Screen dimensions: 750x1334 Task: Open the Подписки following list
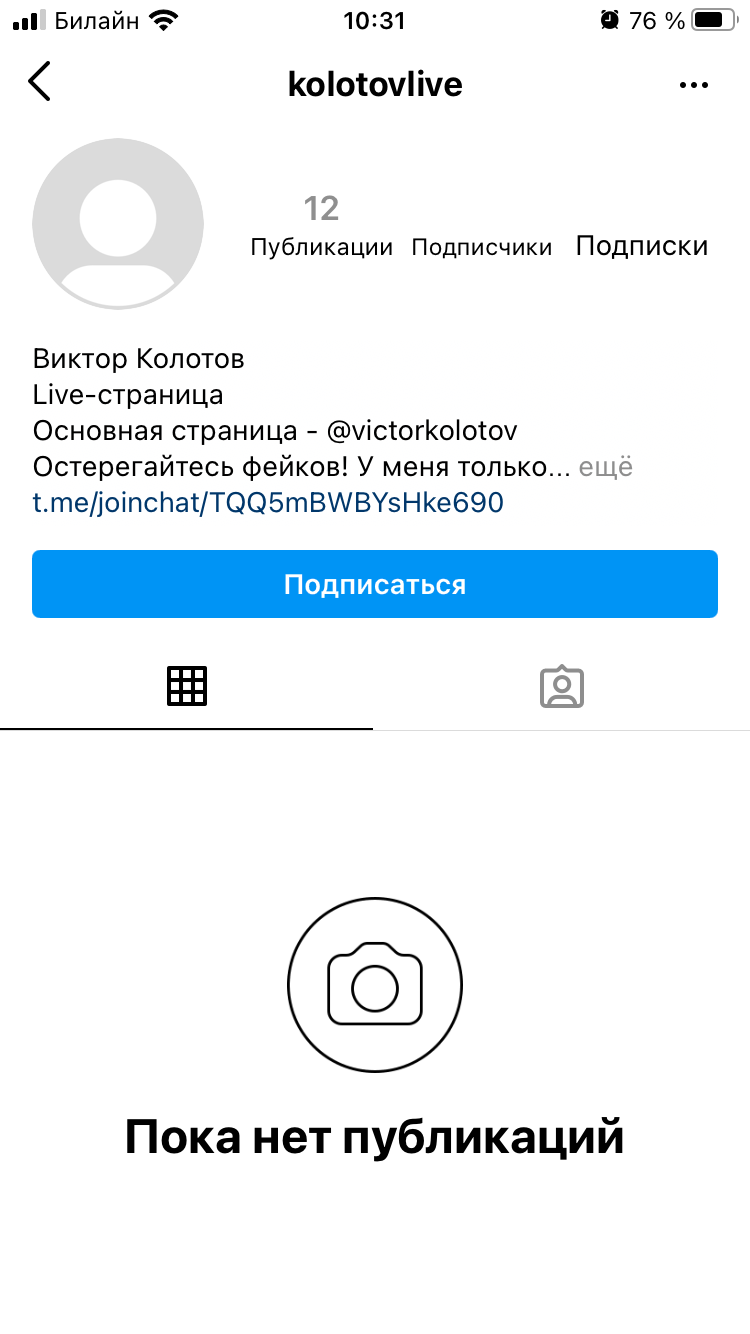(x=642, y=246)
